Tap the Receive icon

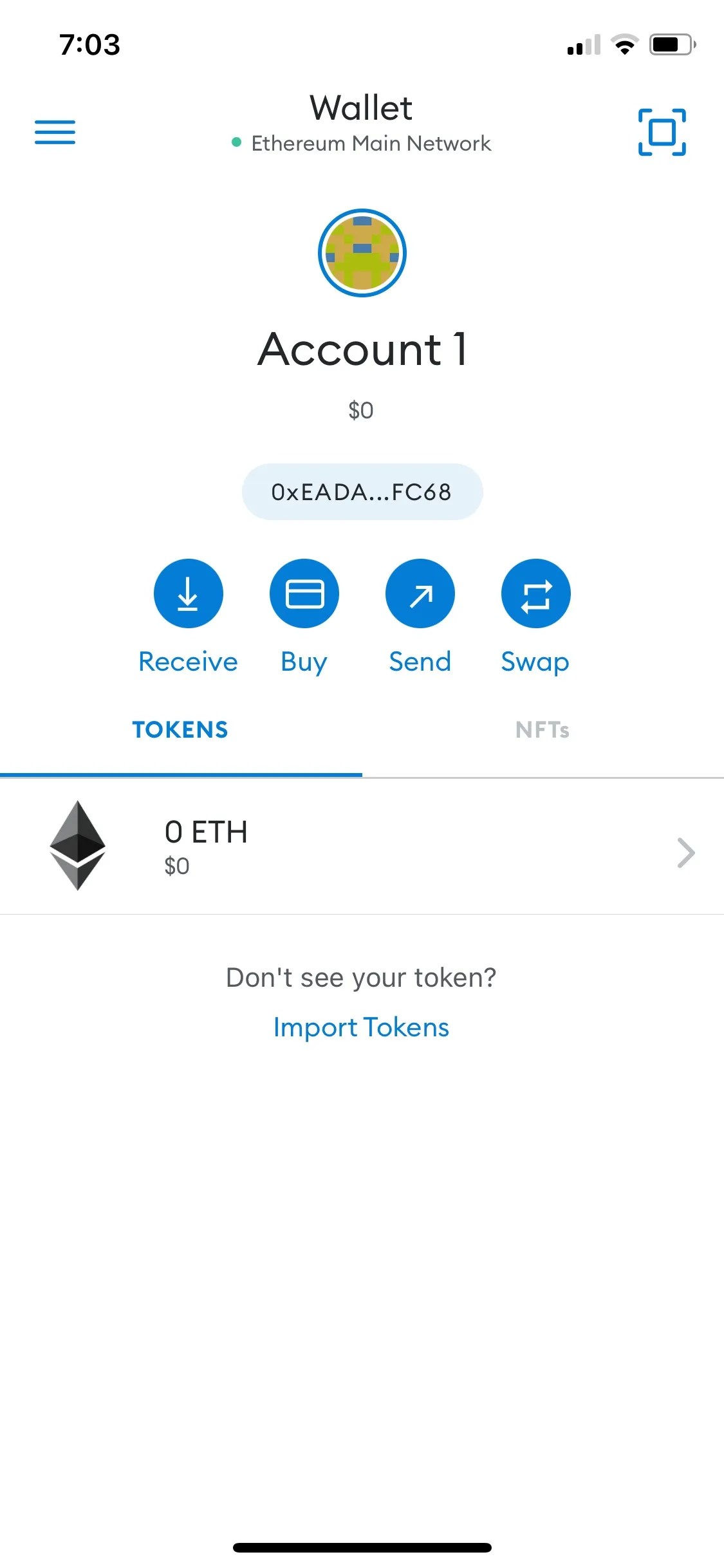tap(188, 593)
